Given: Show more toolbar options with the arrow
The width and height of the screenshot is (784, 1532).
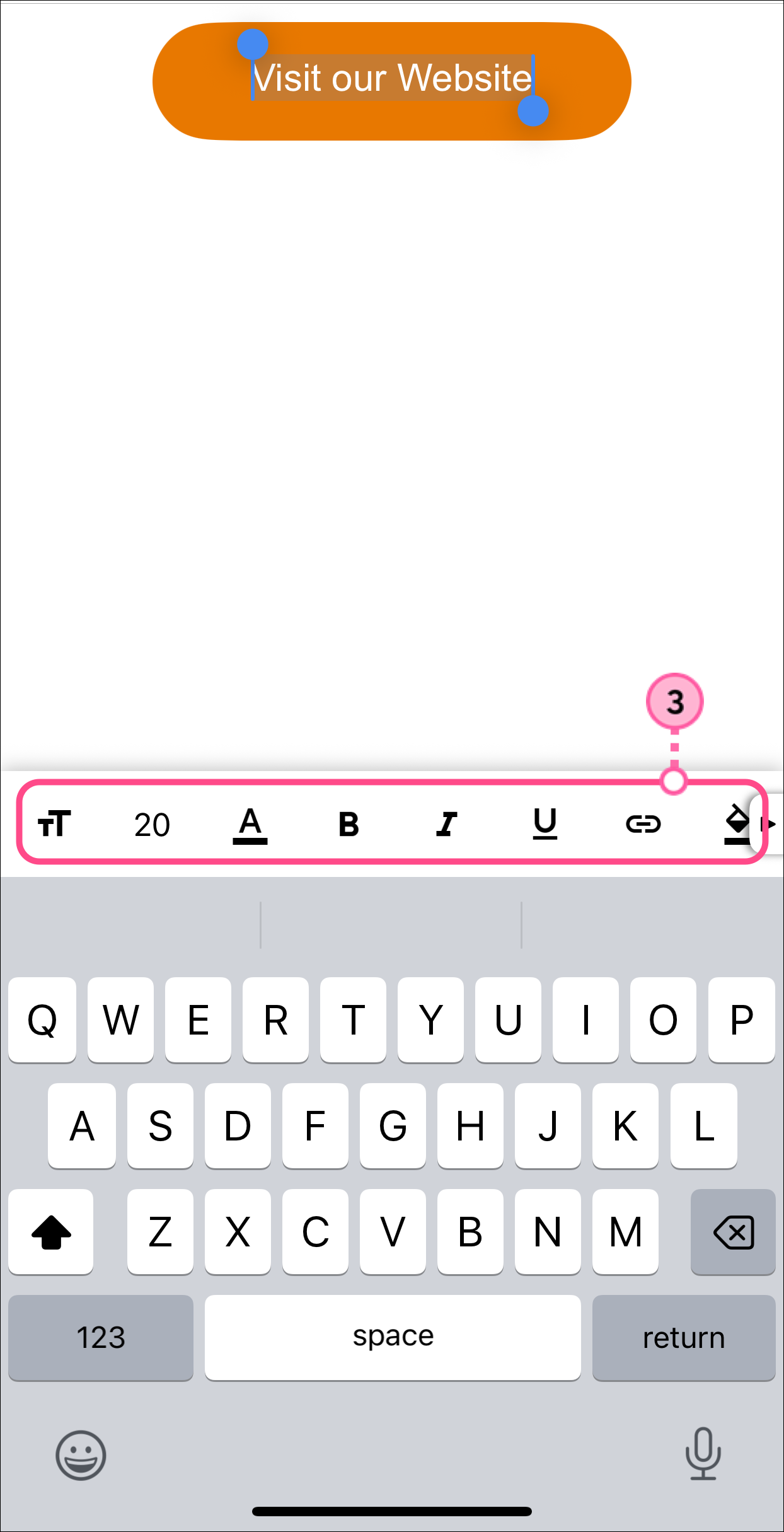Looking at the screenshot, I should tap(769, 824).
